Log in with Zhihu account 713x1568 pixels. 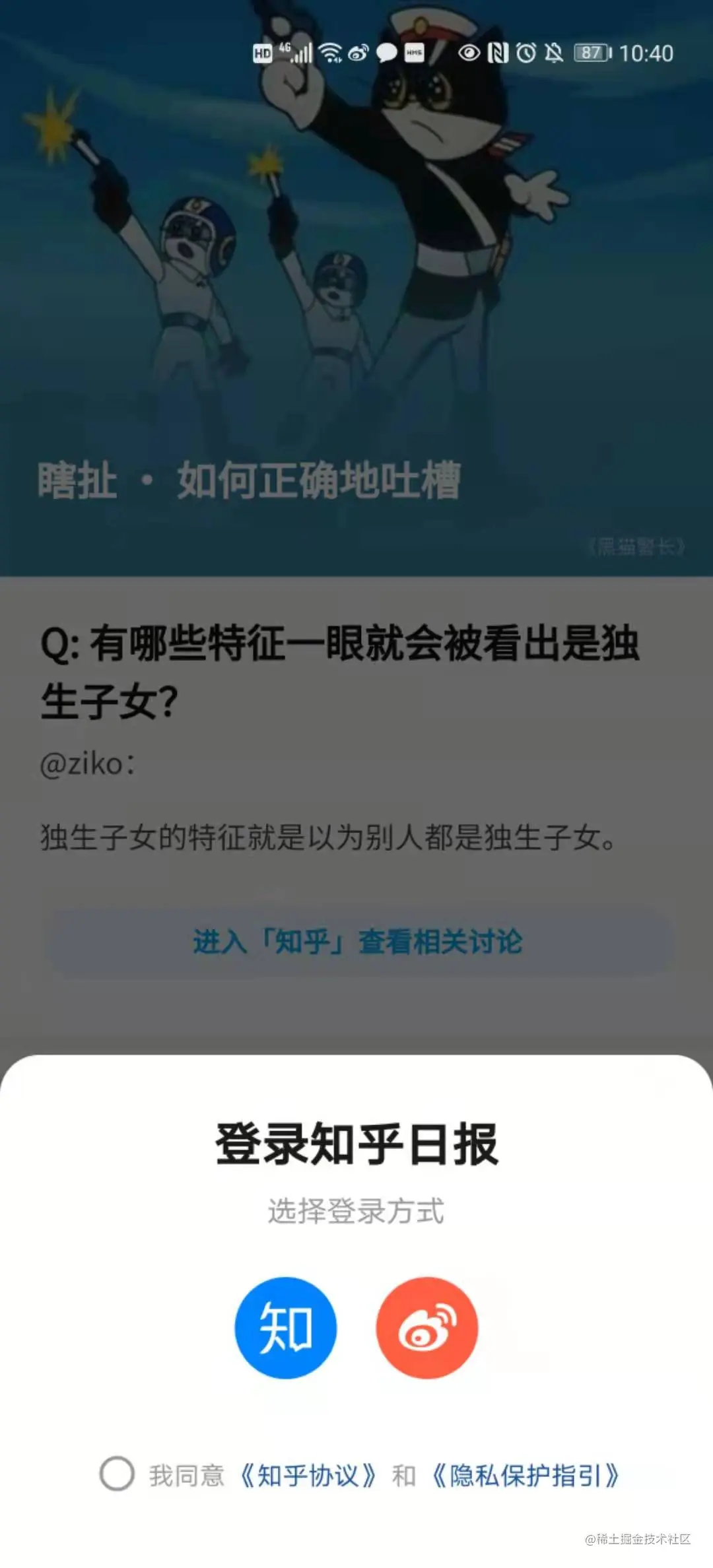point(285,1328)
